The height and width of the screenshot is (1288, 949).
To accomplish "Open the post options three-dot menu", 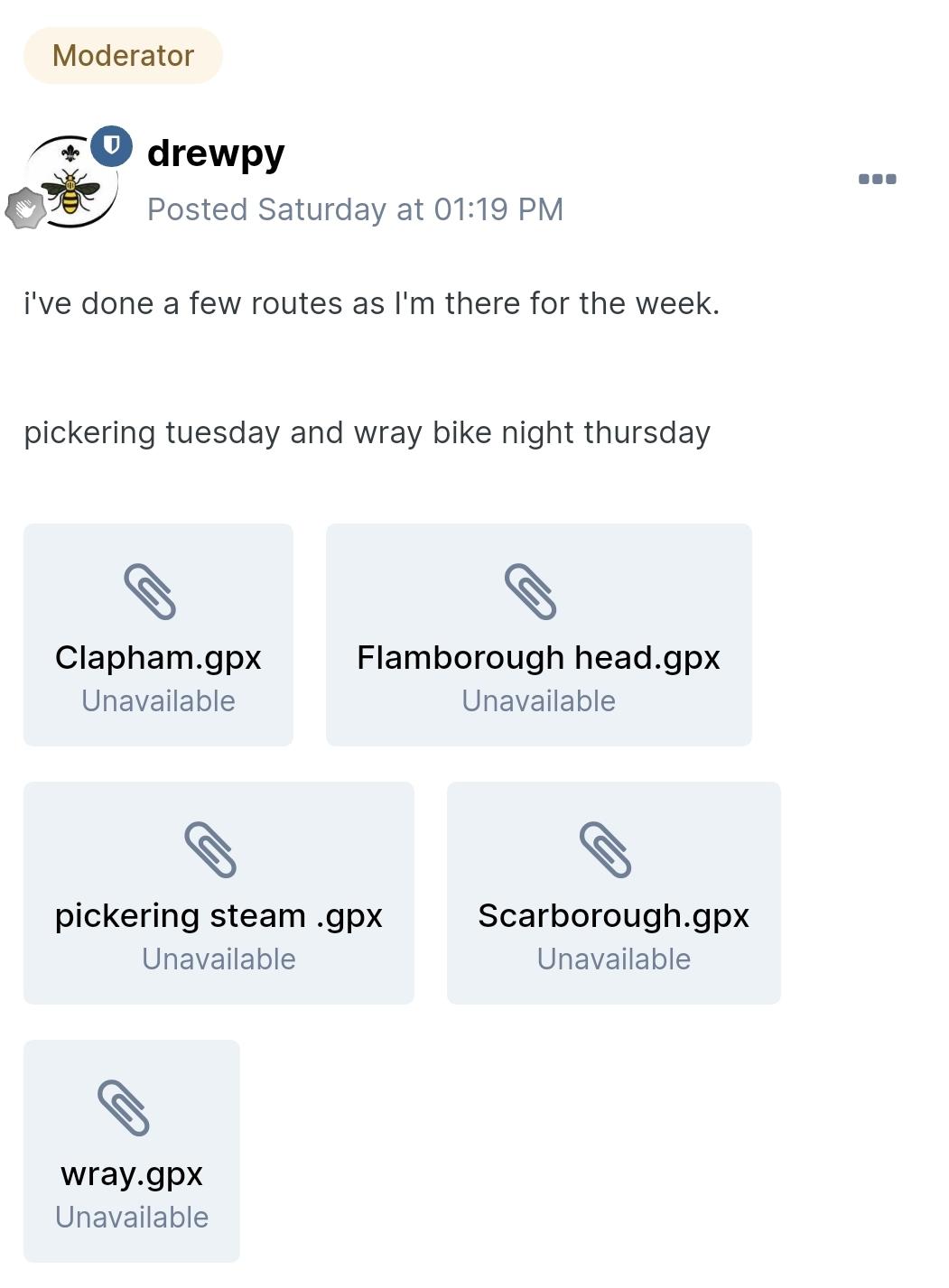I will (877, 179).
